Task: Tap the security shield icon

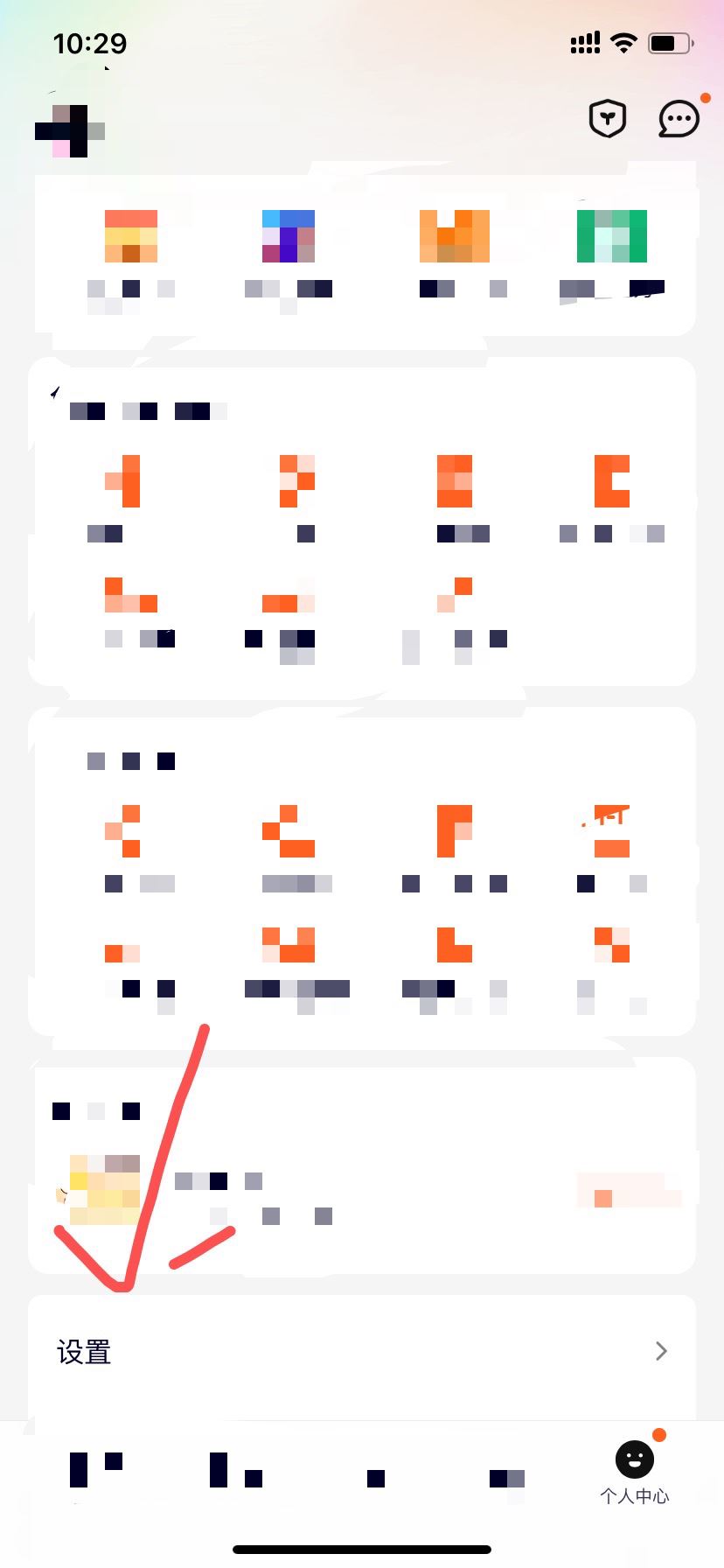Action: click(x=608, y=118)
